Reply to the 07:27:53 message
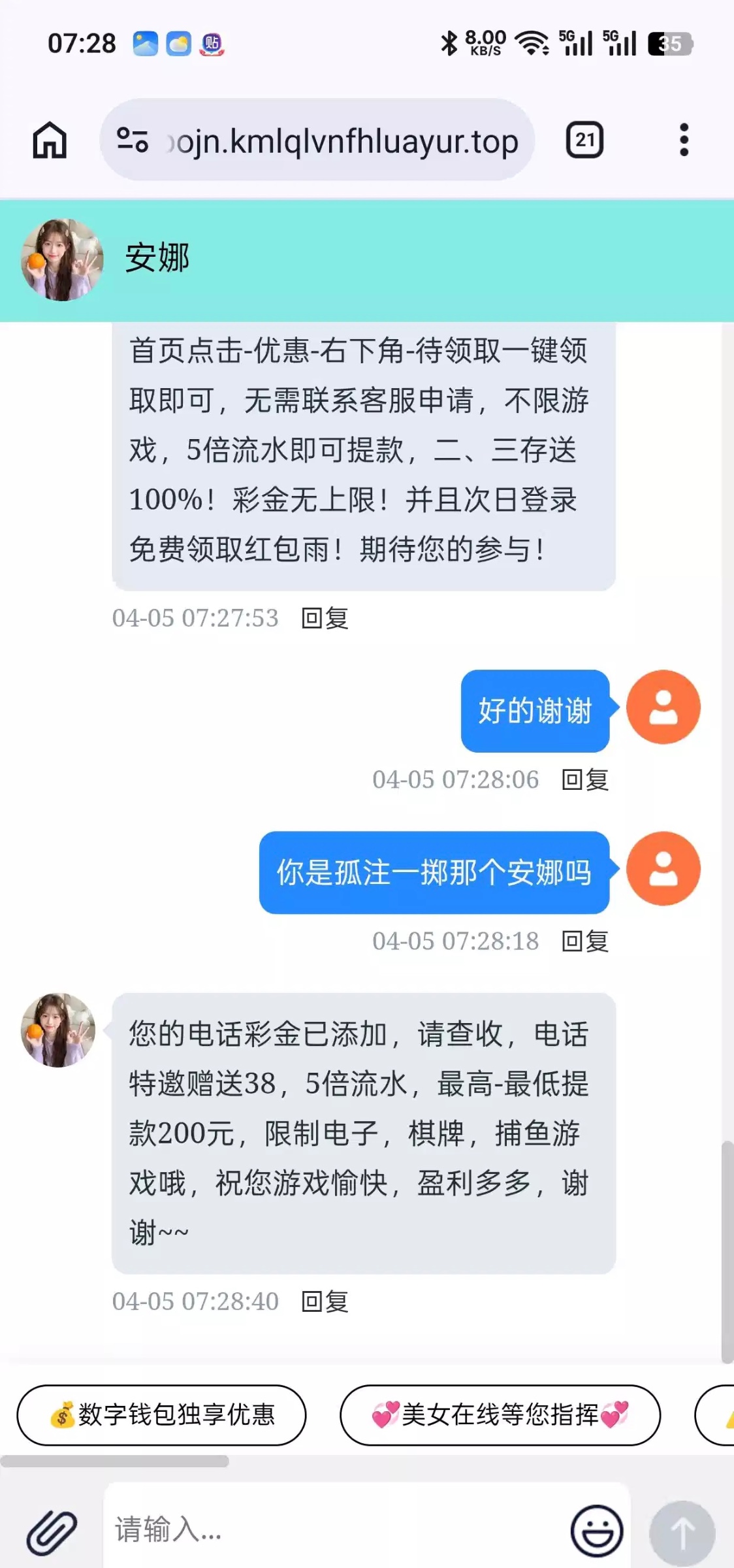Screen dimensions: 734x1568 [x=325, y=618]
